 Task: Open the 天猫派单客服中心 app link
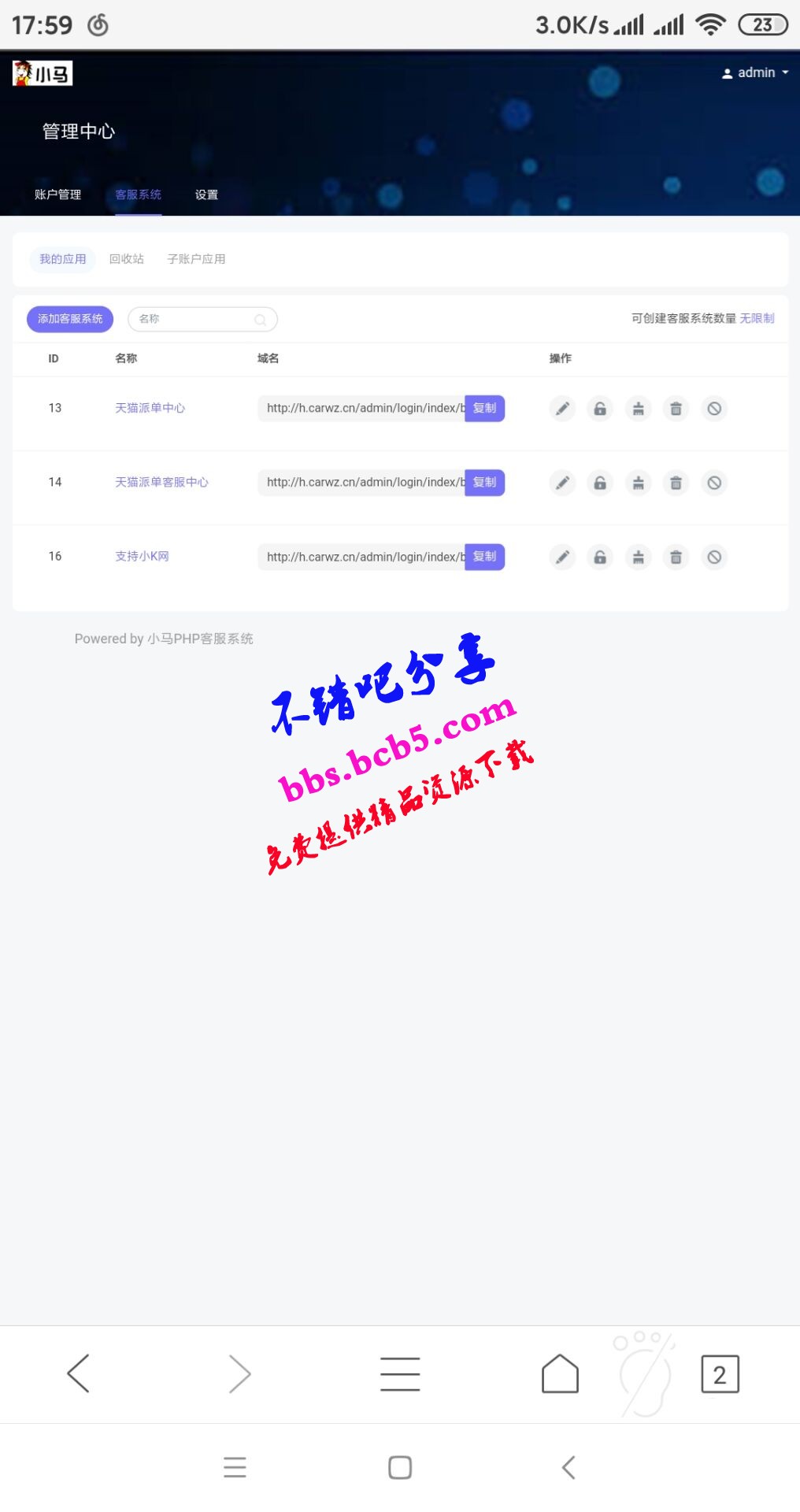161,482
